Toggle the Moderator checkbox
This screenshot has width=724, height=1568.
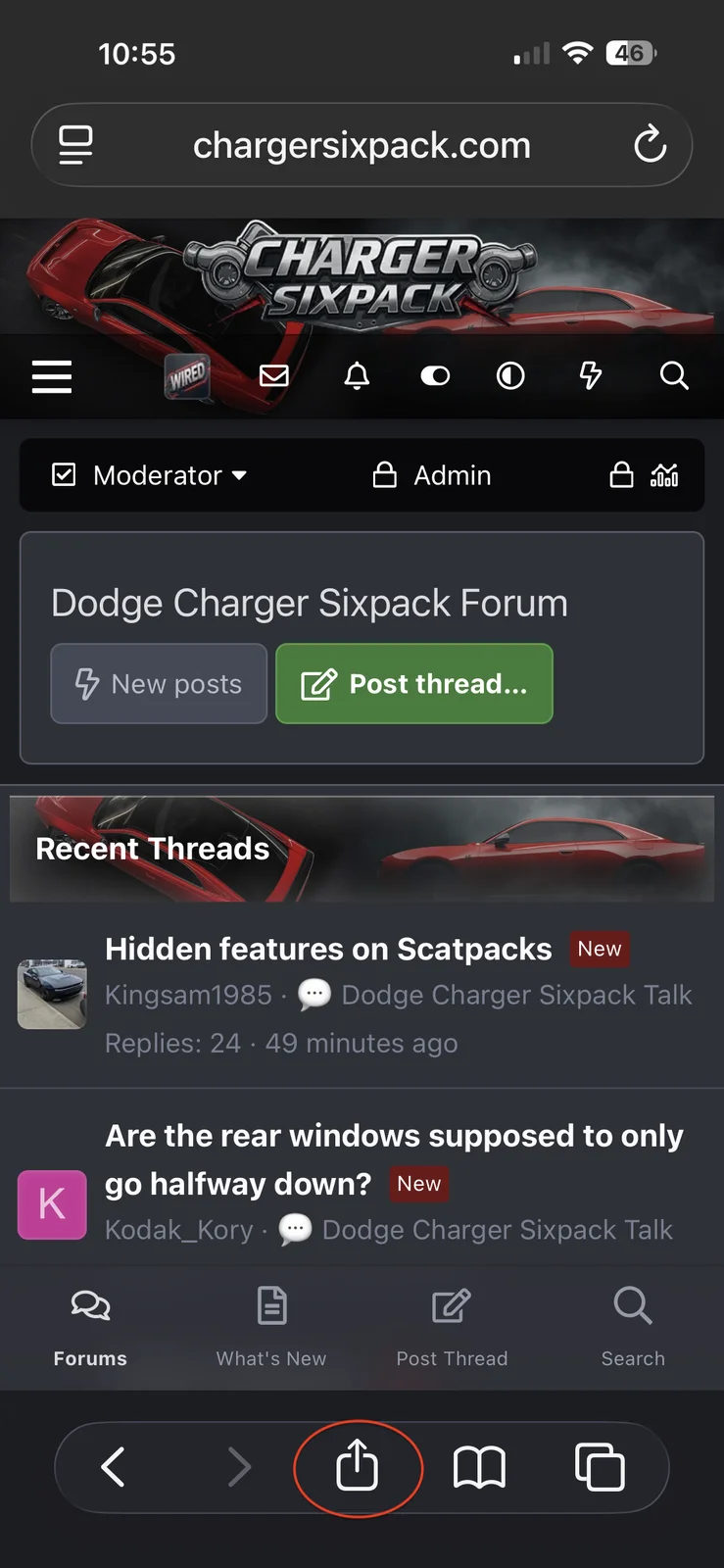tap(63, 474)
